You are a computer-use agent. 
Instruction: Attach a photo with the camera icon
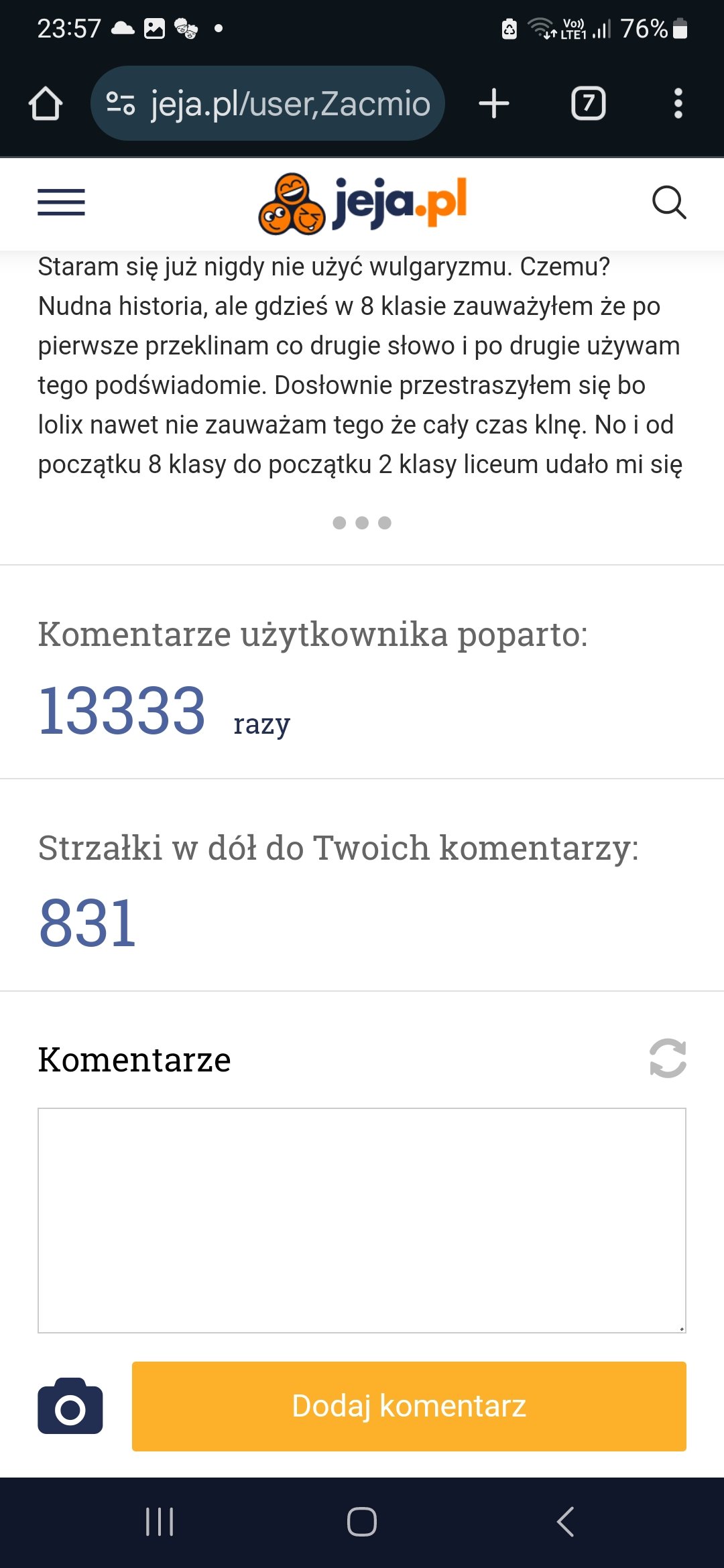[70, 1406]
